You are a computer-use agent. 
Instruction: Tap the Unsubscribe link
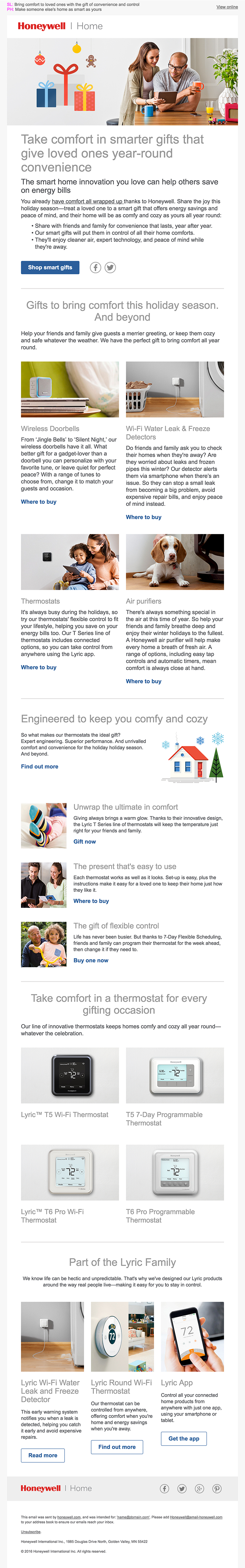click(x=30, y=1531)
